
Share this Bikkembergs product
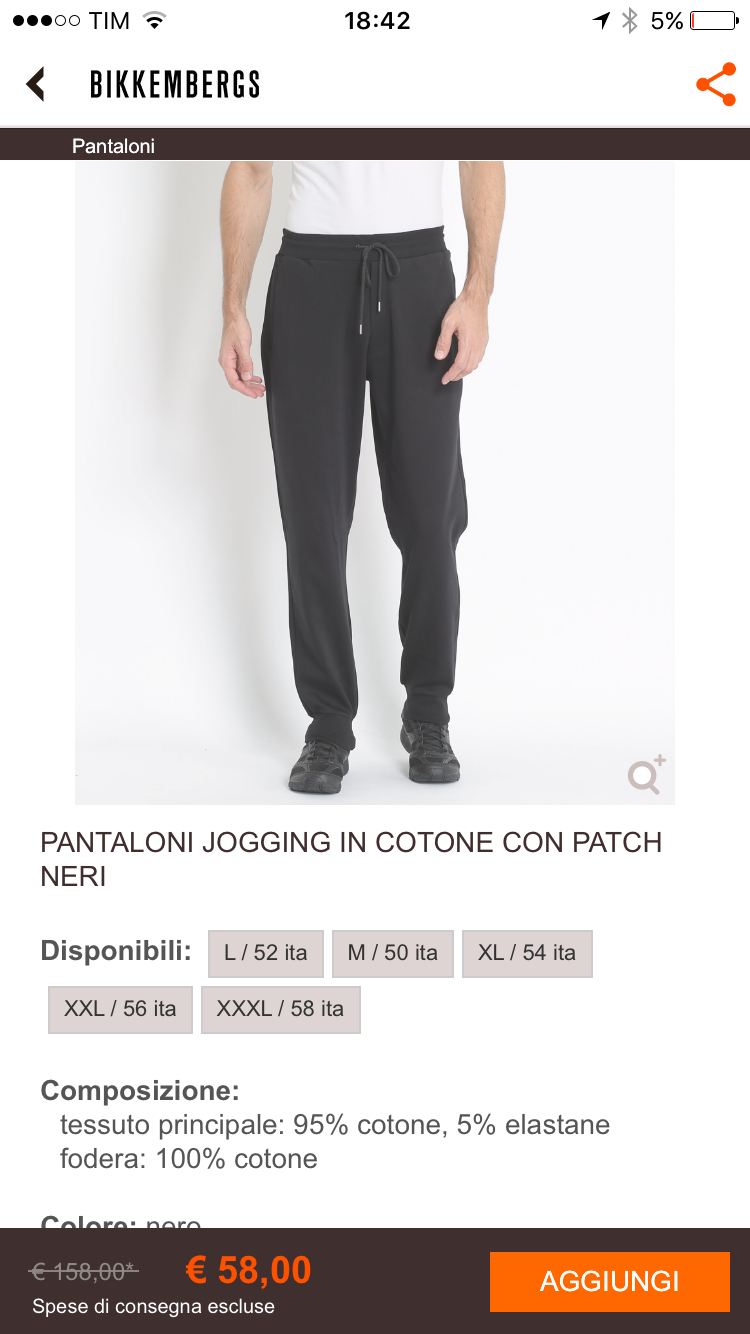click(x=715, y=85)
